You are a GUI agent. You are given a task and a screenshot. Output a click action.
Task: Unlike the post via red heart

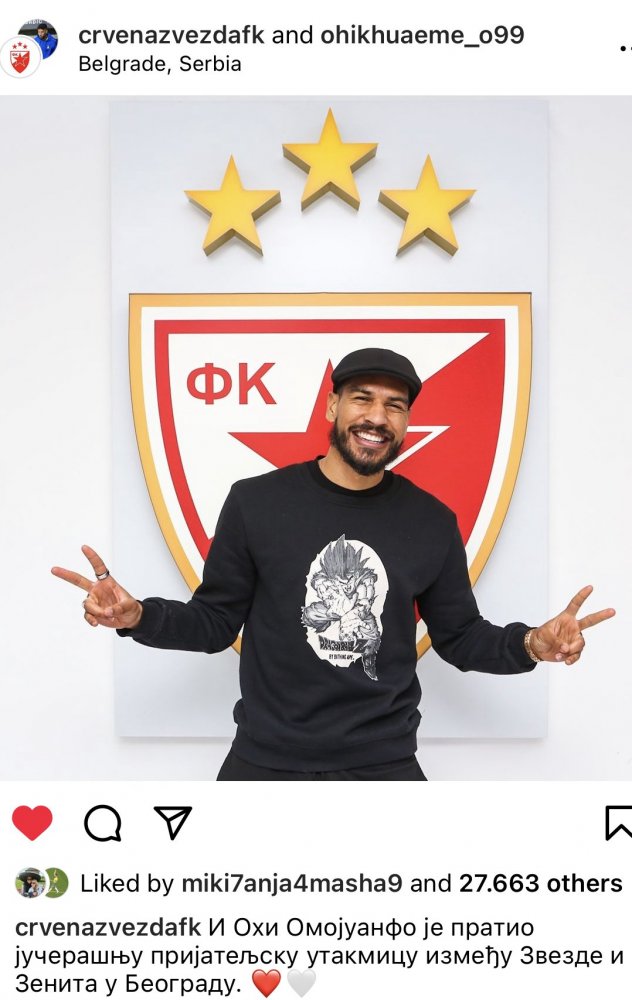click(x=32, y=823)
